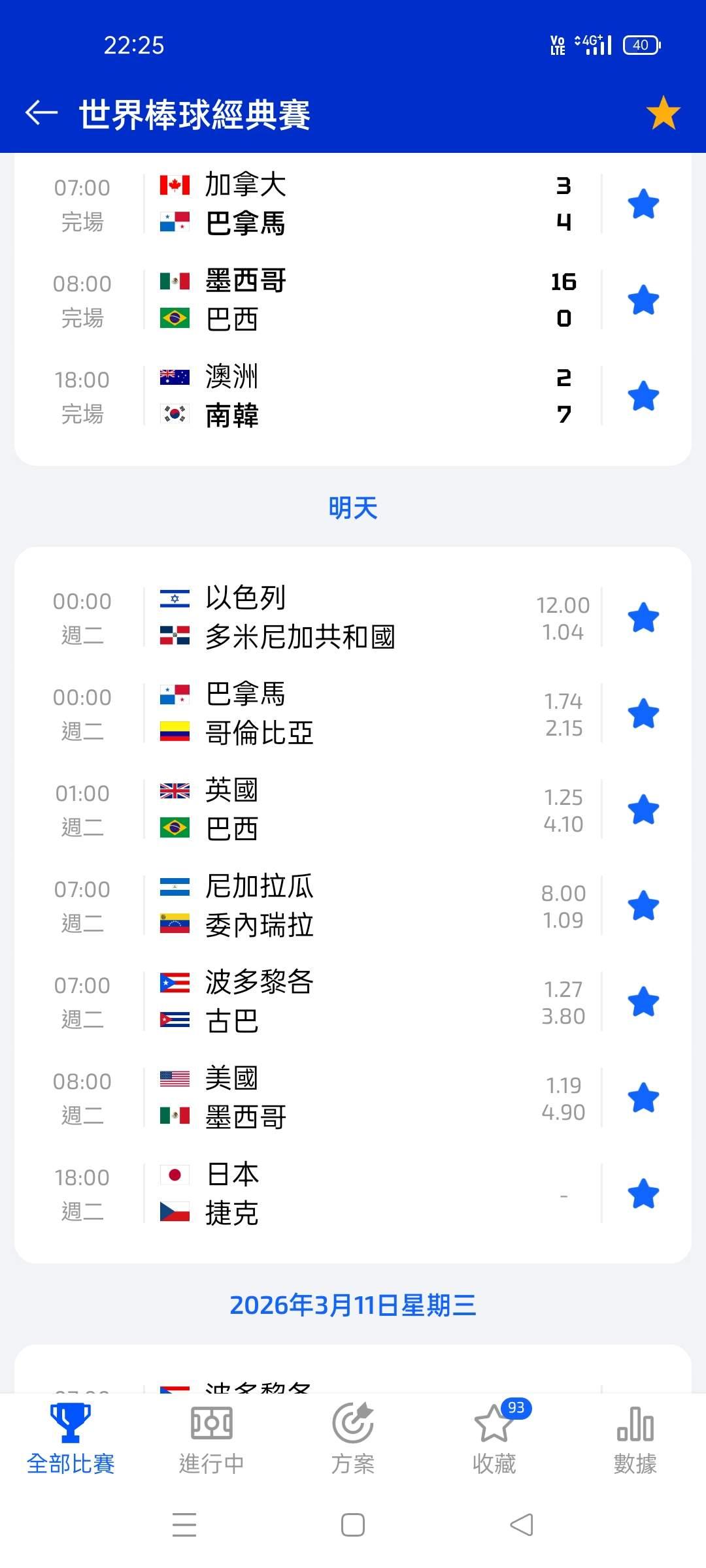The height and width of the screenshot is (1568, 706).
Task: Toggle the gold favorite star in the header
Action: click(x=663, y=113)
